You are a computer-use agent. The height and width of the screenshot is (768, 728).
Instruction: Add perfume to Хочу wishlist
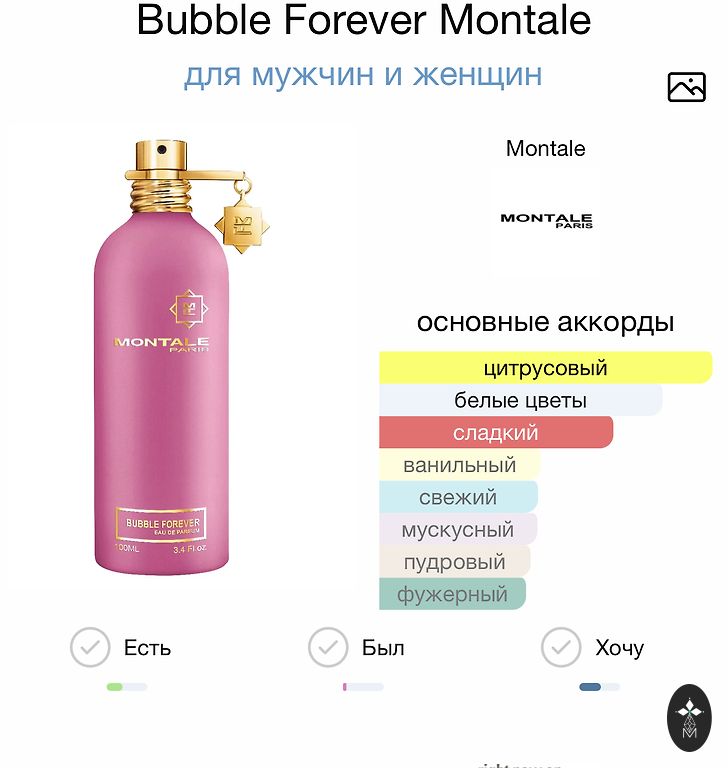point(561,648)
